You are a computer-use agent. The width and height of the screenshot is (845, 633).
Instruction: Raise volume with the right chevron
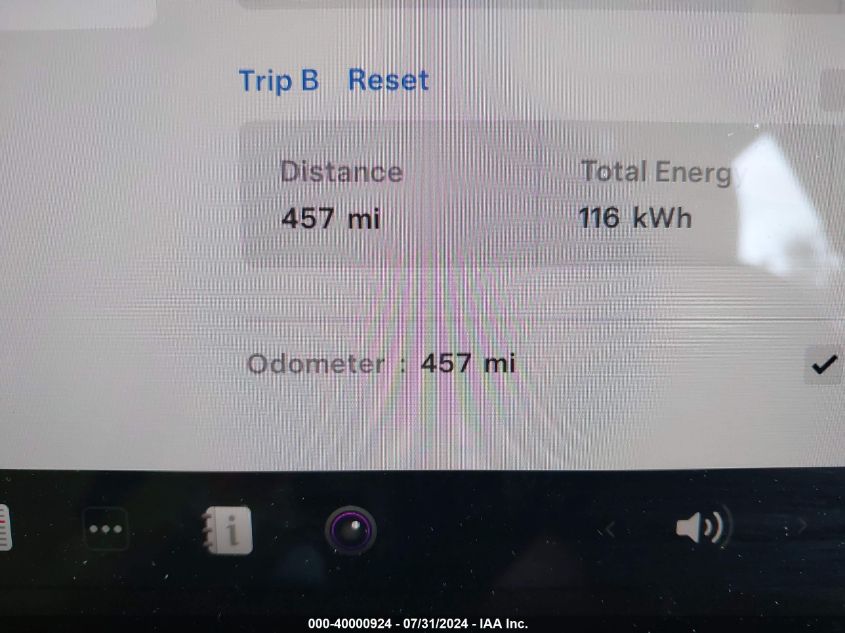click(800, 527)
